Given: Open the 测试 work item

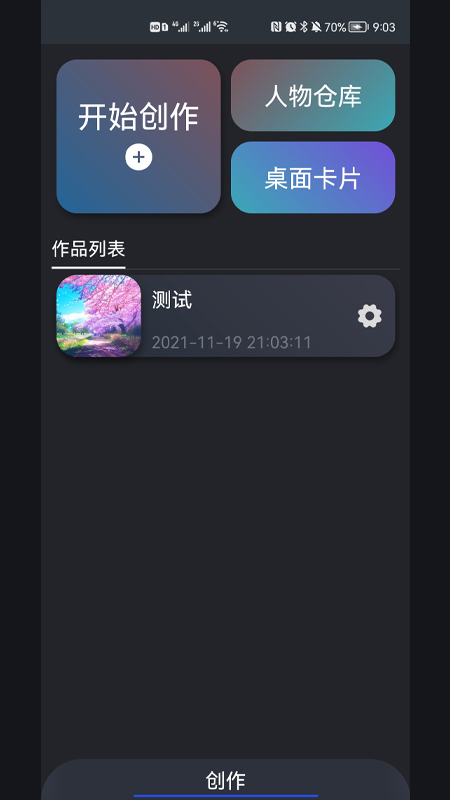Looking at the screenshot, I should [226, 316].
